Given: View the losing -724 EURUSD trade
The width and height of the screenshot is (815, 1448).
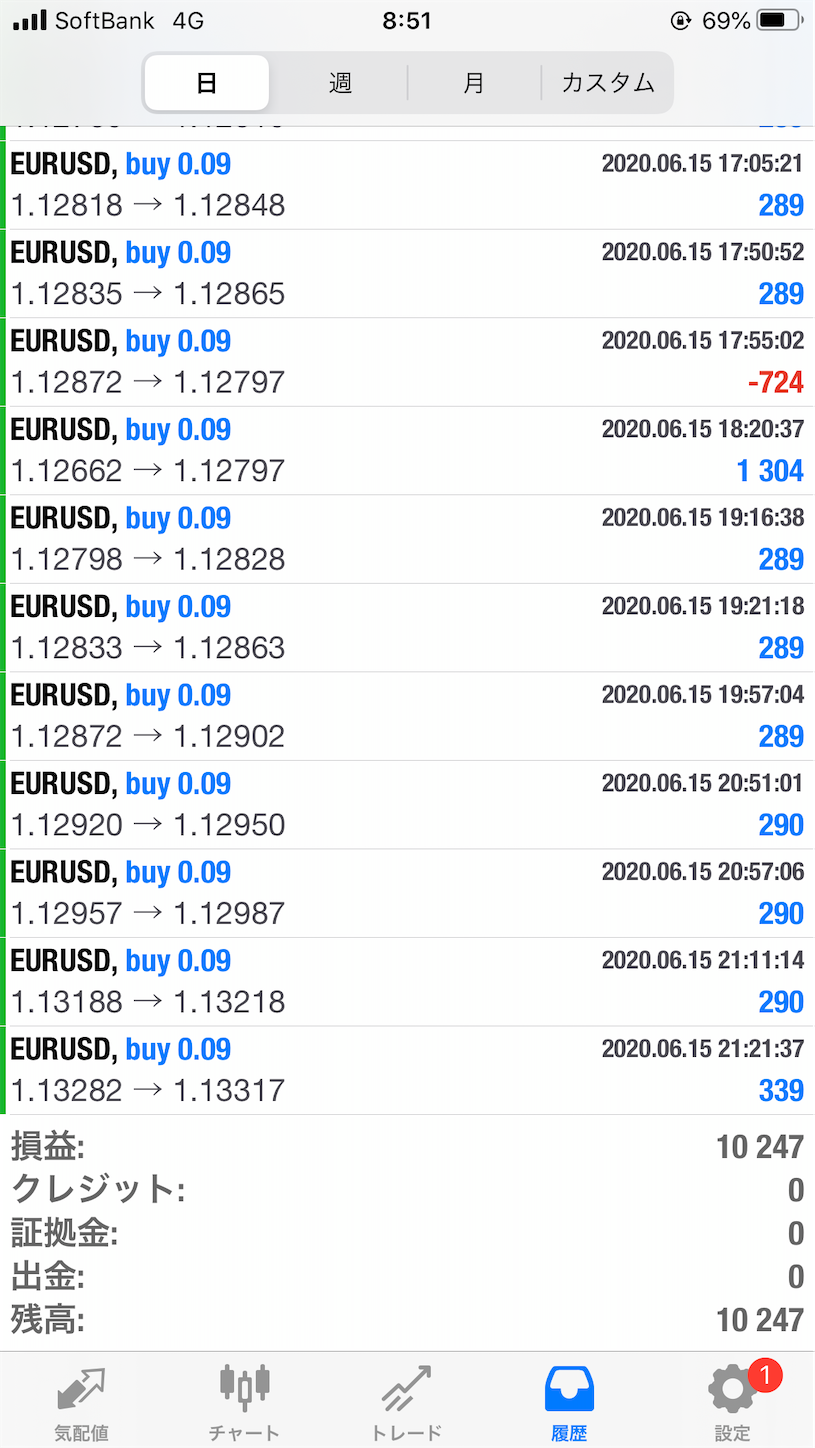Looking at the screenshot, I should point(407,362).
